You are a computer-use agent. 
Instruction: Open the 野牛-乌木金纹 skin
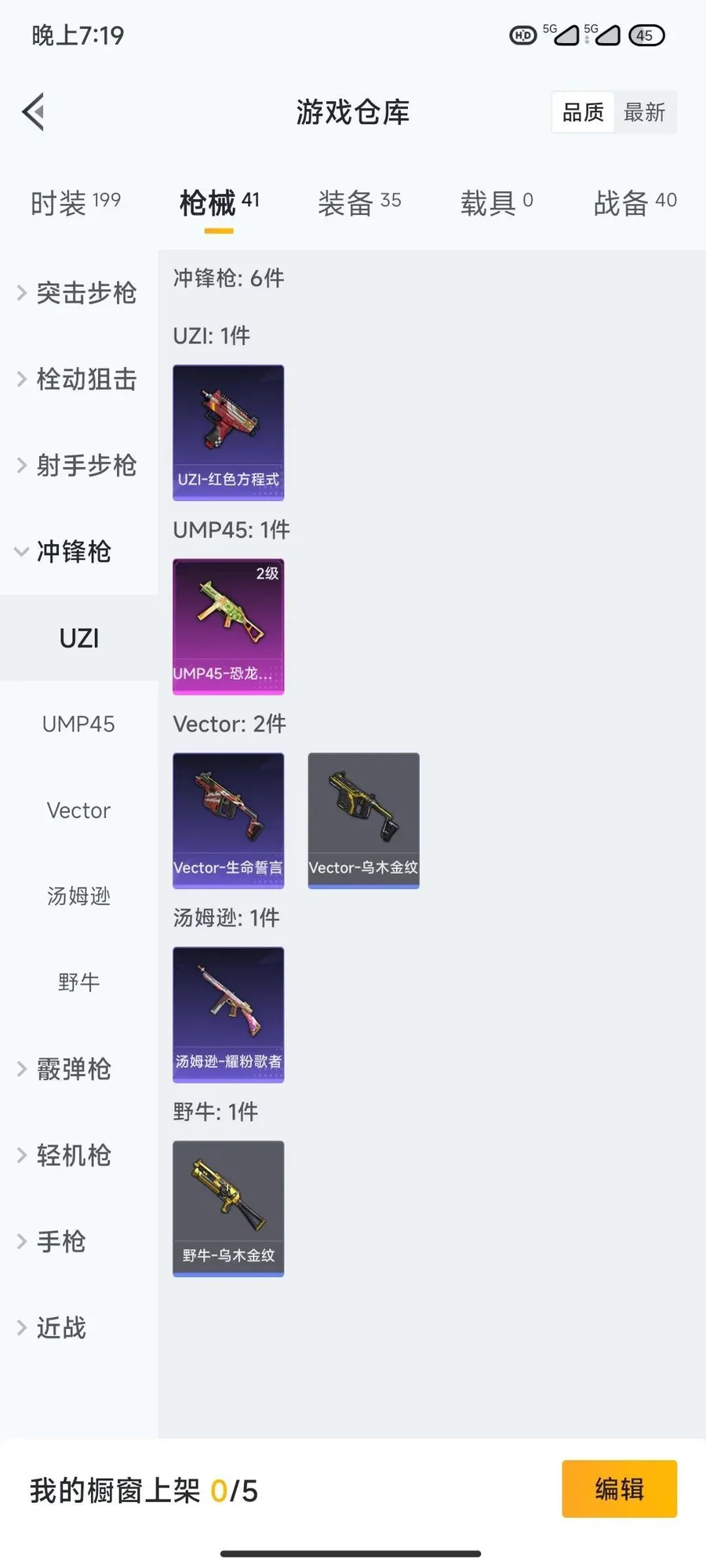[x=228, y=1208]
